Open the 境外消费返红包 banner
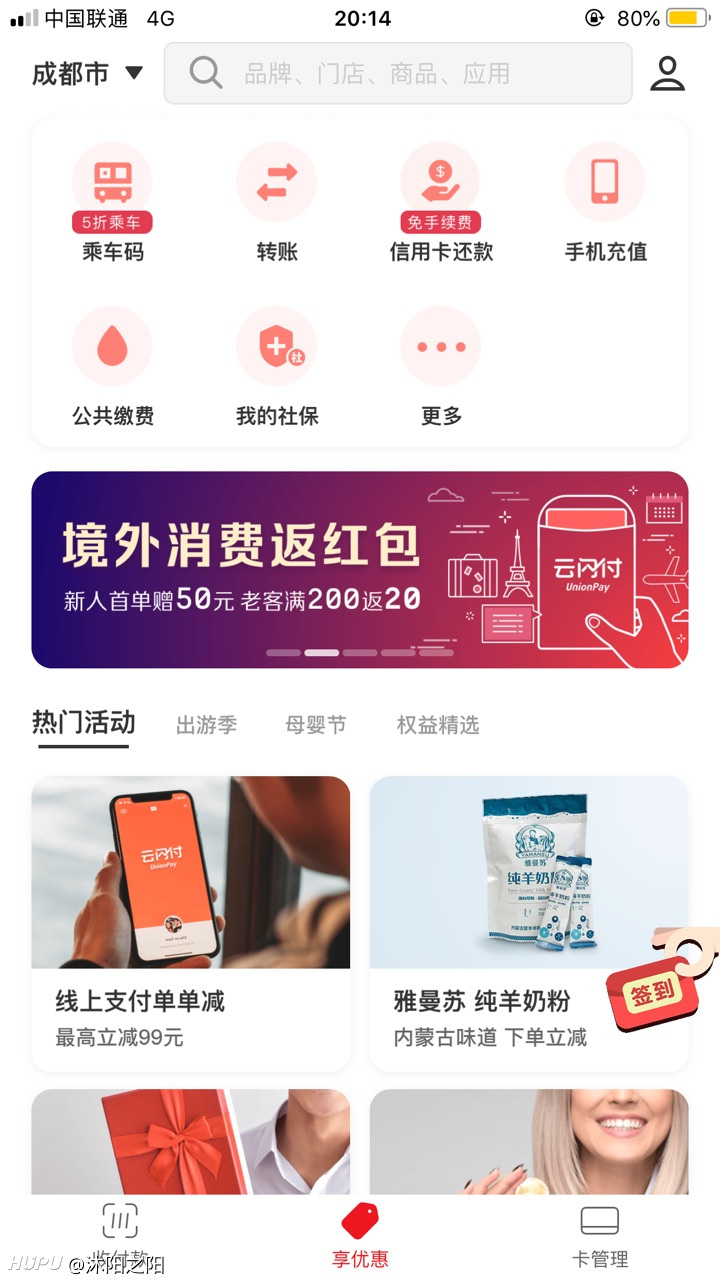The image size is (720, 1280). pos(360,569)
